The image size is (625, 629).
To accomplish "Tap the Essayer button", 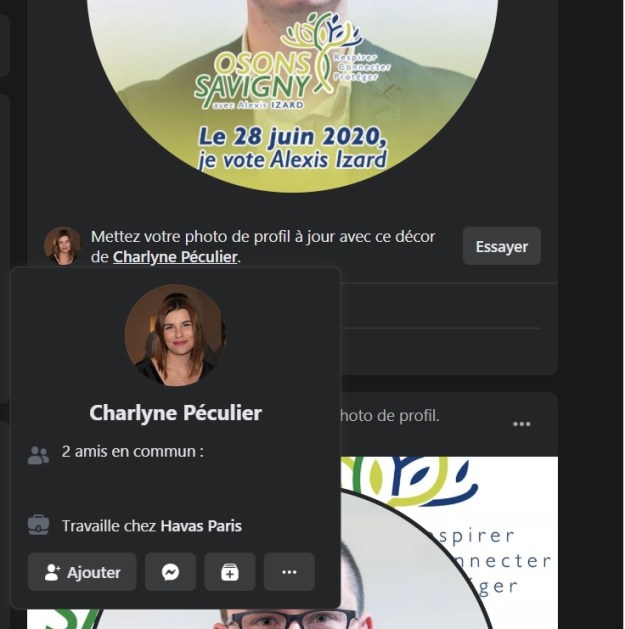I will [x=501, y=246].
